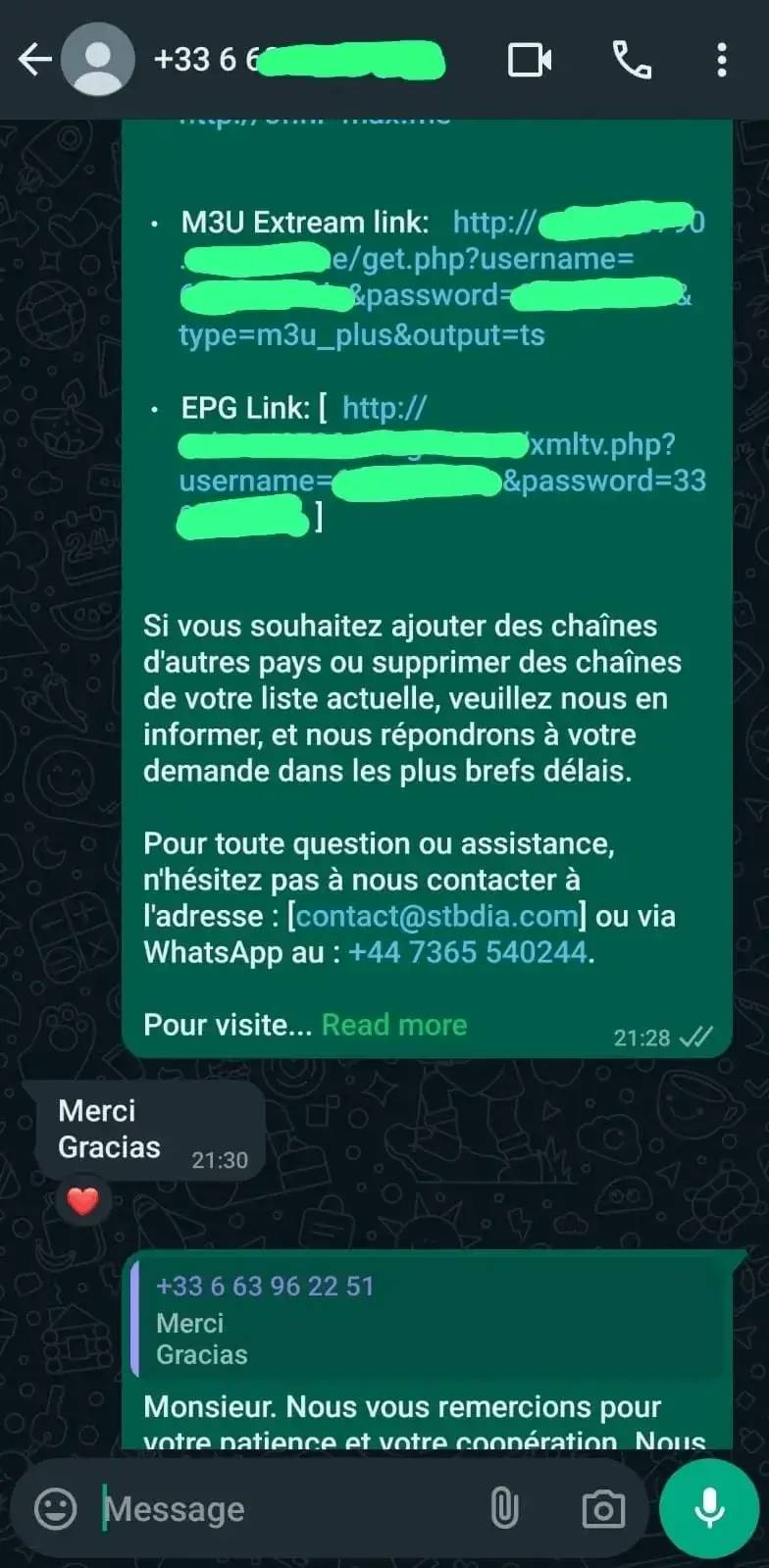
Task: View the heart reaction on Merci Gracias
Action: coord(83,1200)
